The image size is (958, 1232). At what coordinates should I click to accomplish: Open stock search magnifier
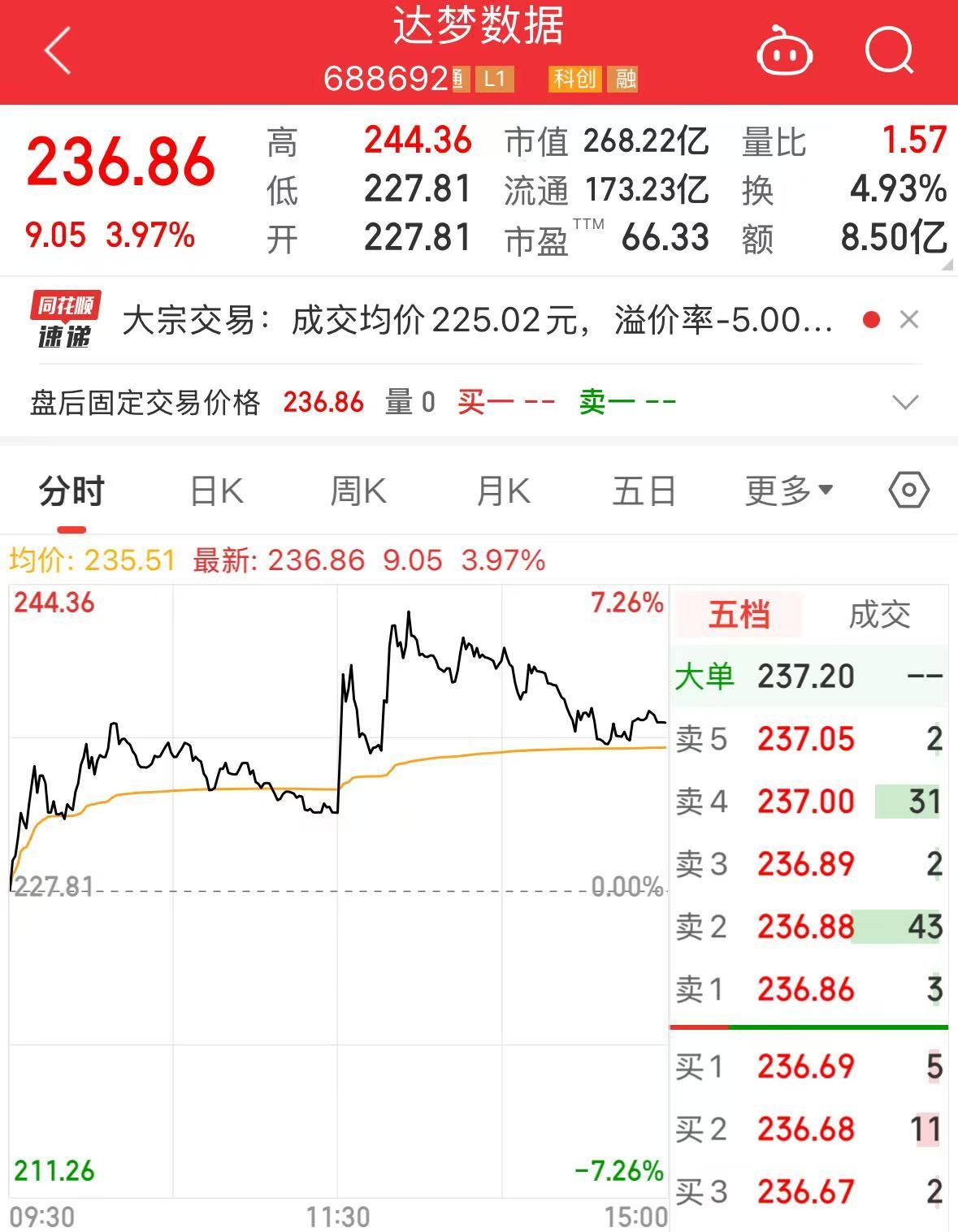pos(889,50)
